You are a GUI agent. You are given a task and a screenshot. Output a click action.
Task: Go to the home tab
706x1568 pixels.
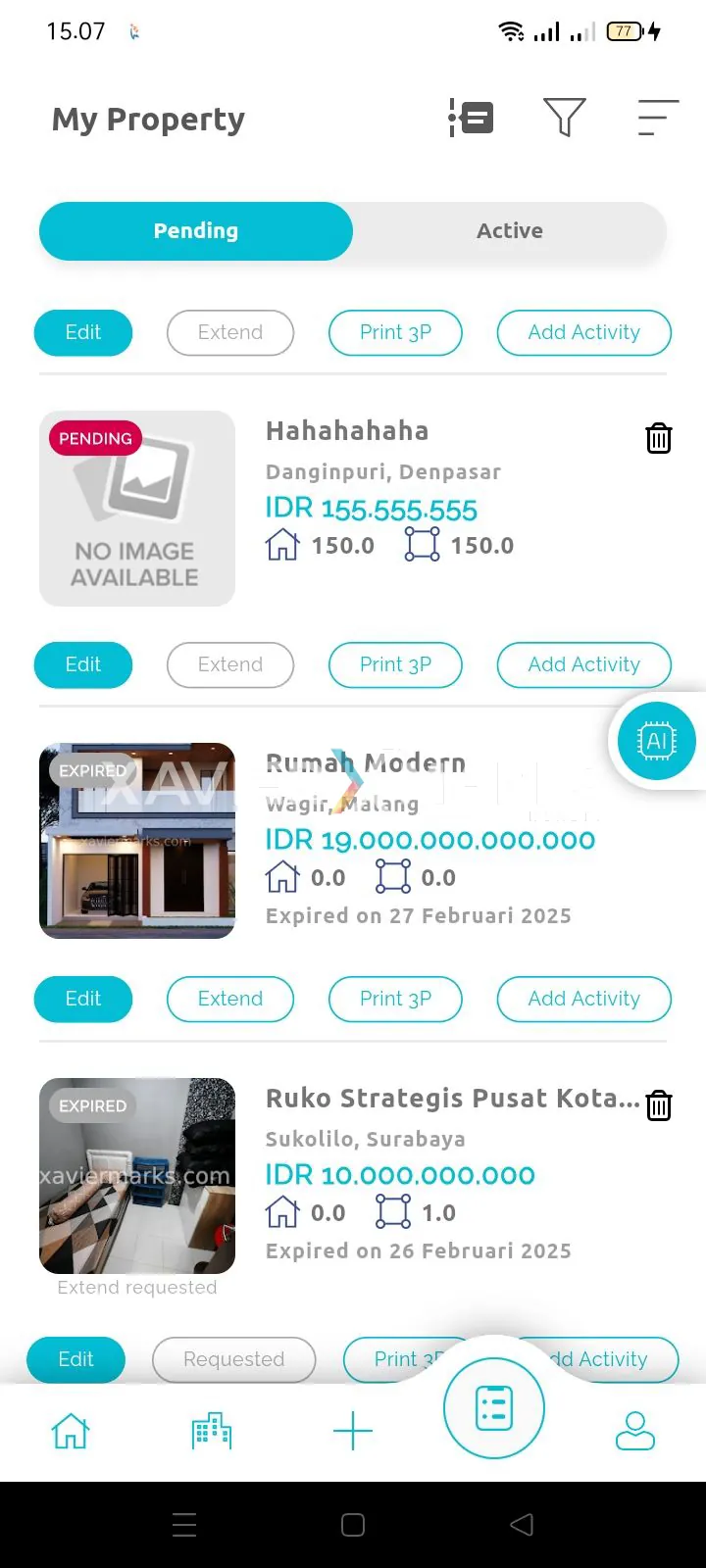pos(71,1432)
